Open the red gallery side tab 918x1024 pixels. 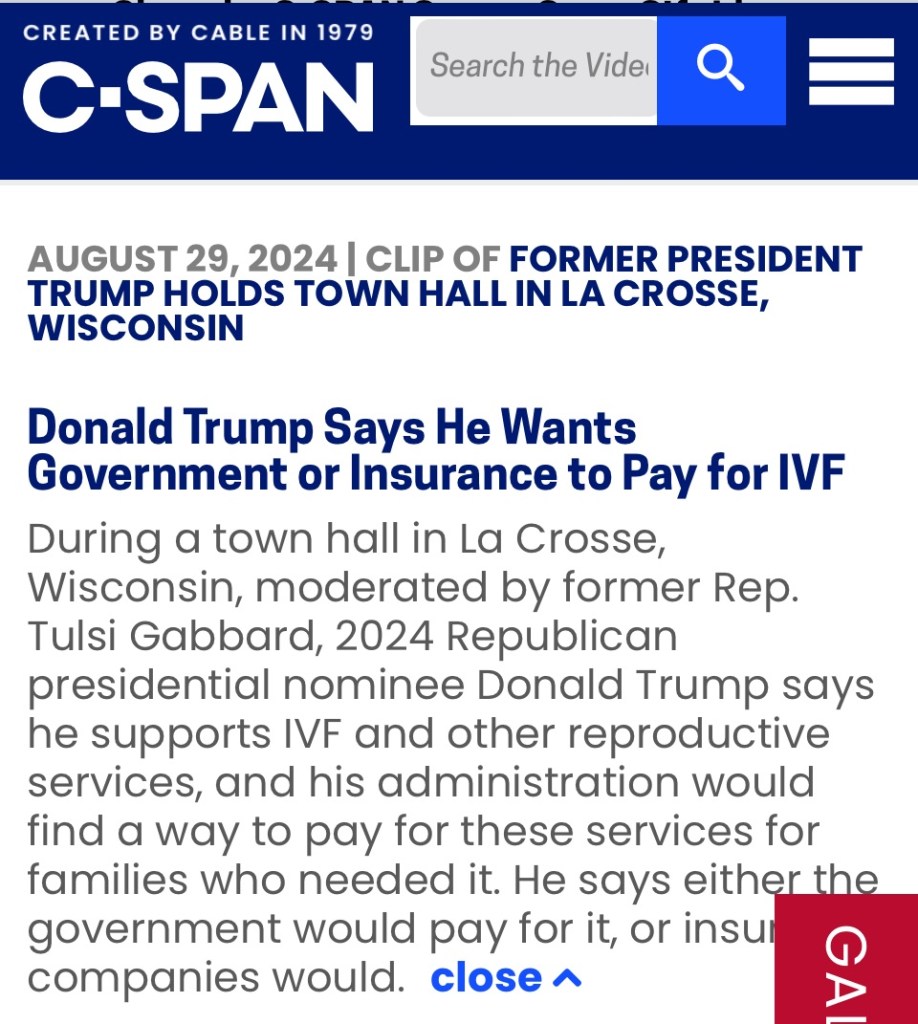pos(847,960)
